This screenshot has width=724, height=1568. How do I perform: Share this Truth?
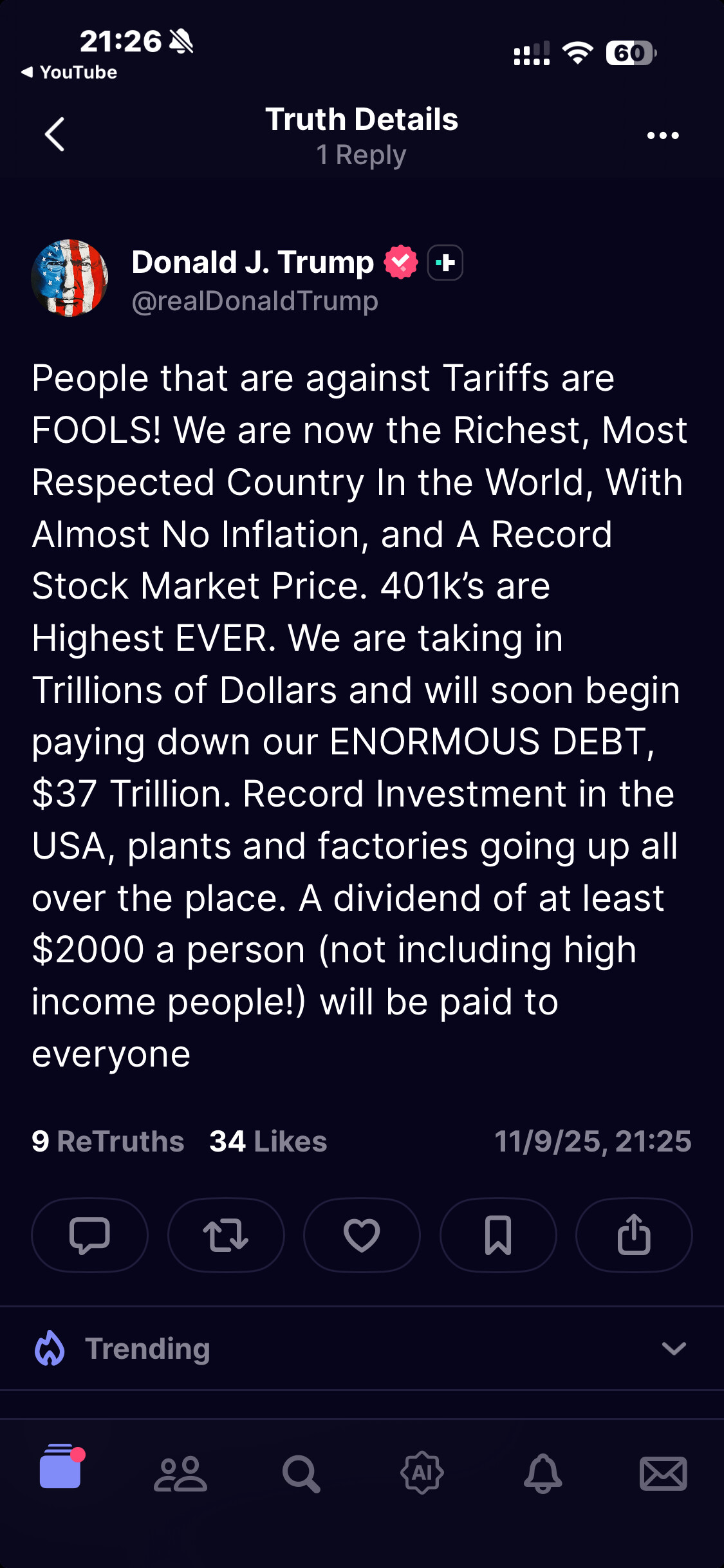coord(634,1235)
